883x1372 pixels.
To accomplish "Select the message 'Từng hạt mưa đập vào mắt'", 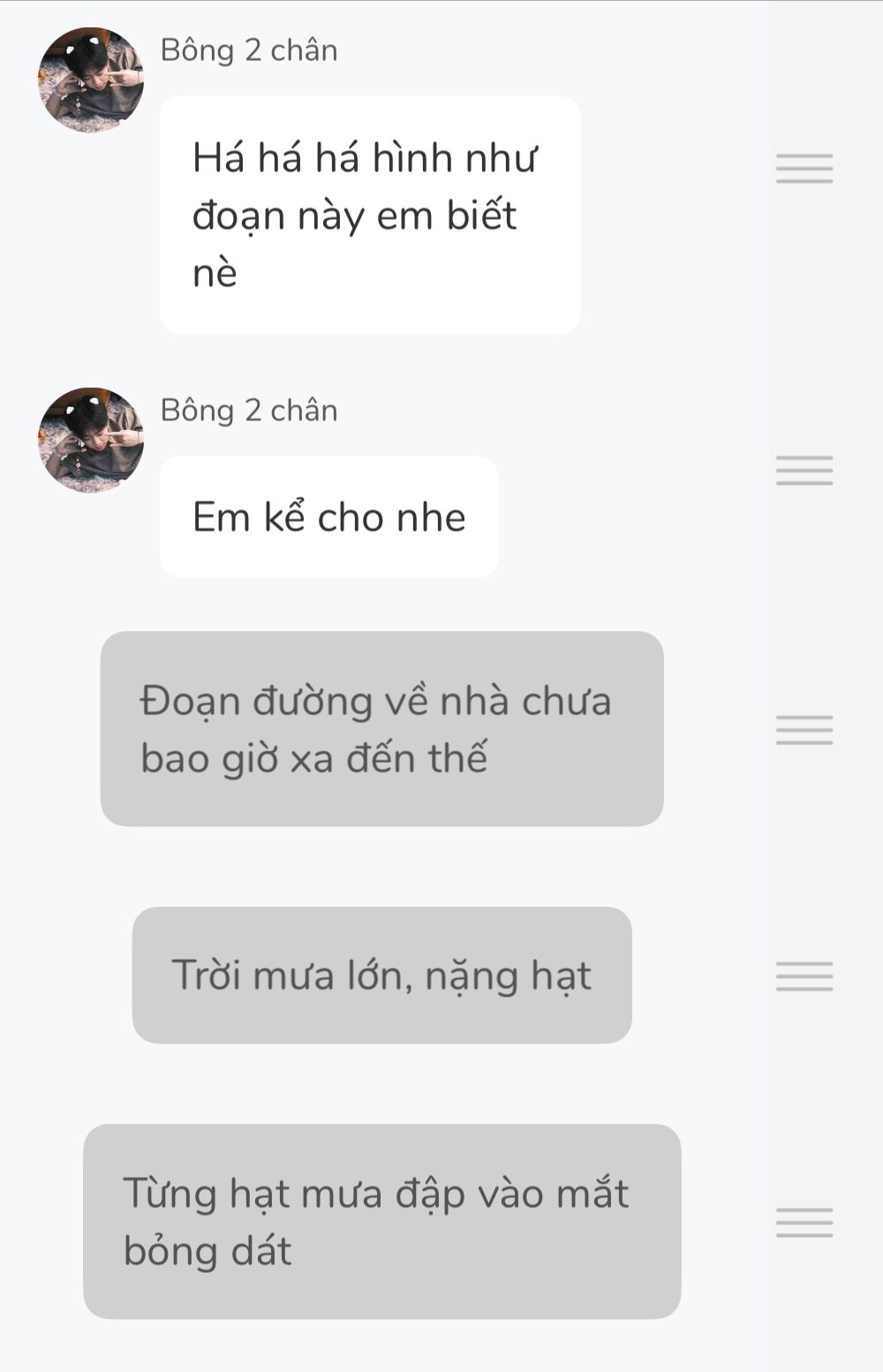I will click(x=381, y=1222).
